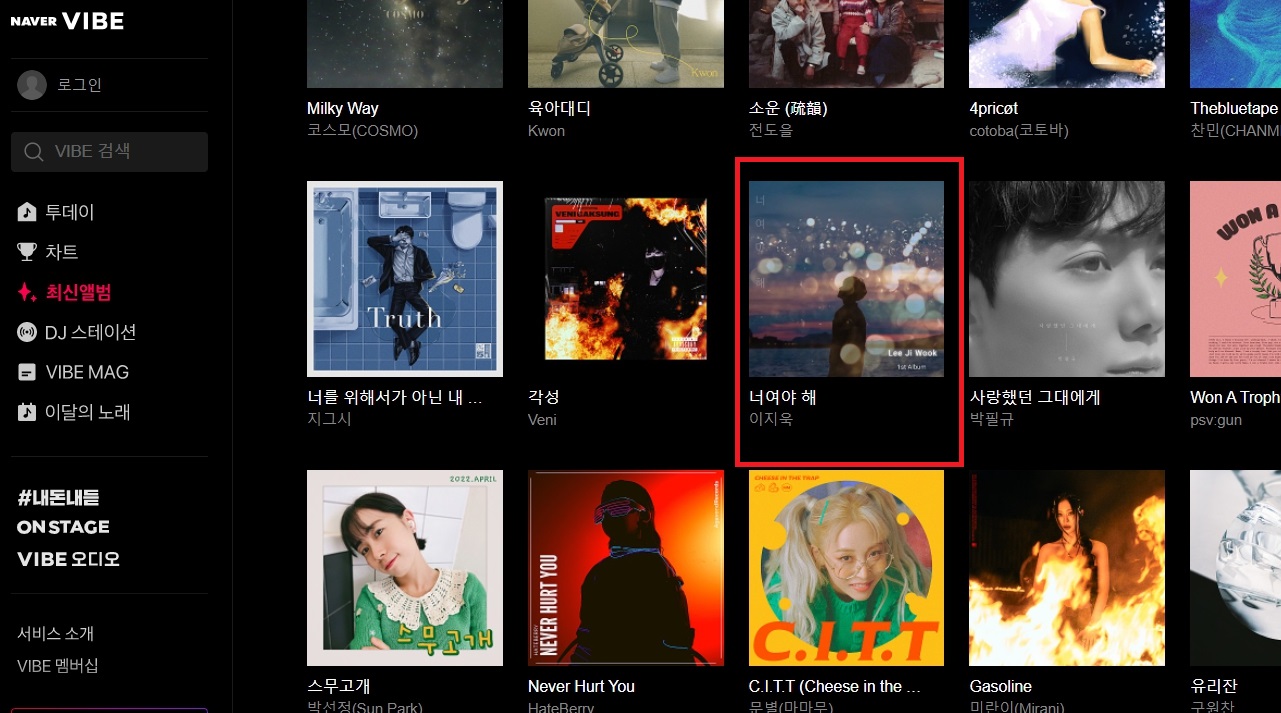Screen dimensions: 1281x713
Task: Open the Gasoline album by Mirani
Action: pos(1067,568)
